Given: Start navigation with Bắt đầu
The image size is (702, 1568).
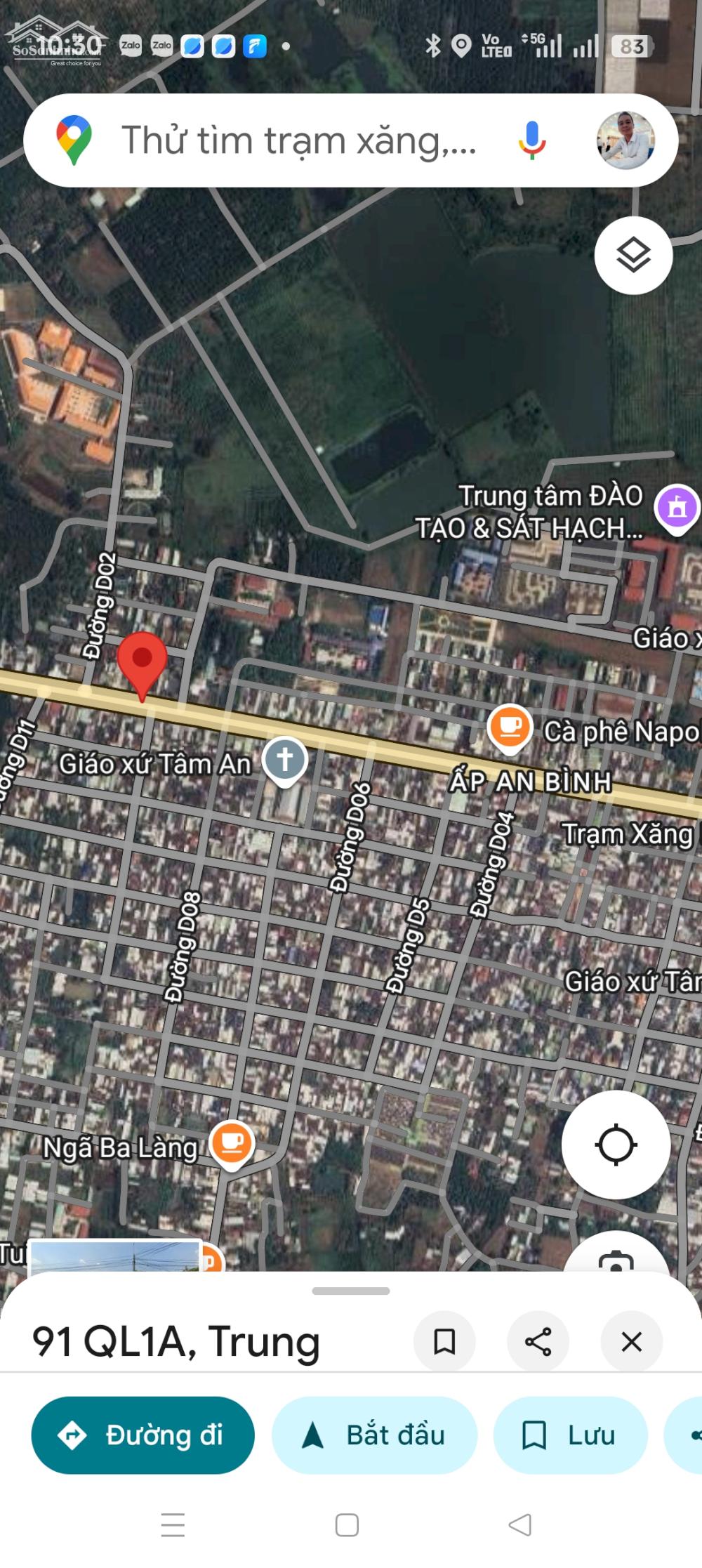Looking at the screenshot, I should (374, 1435).
